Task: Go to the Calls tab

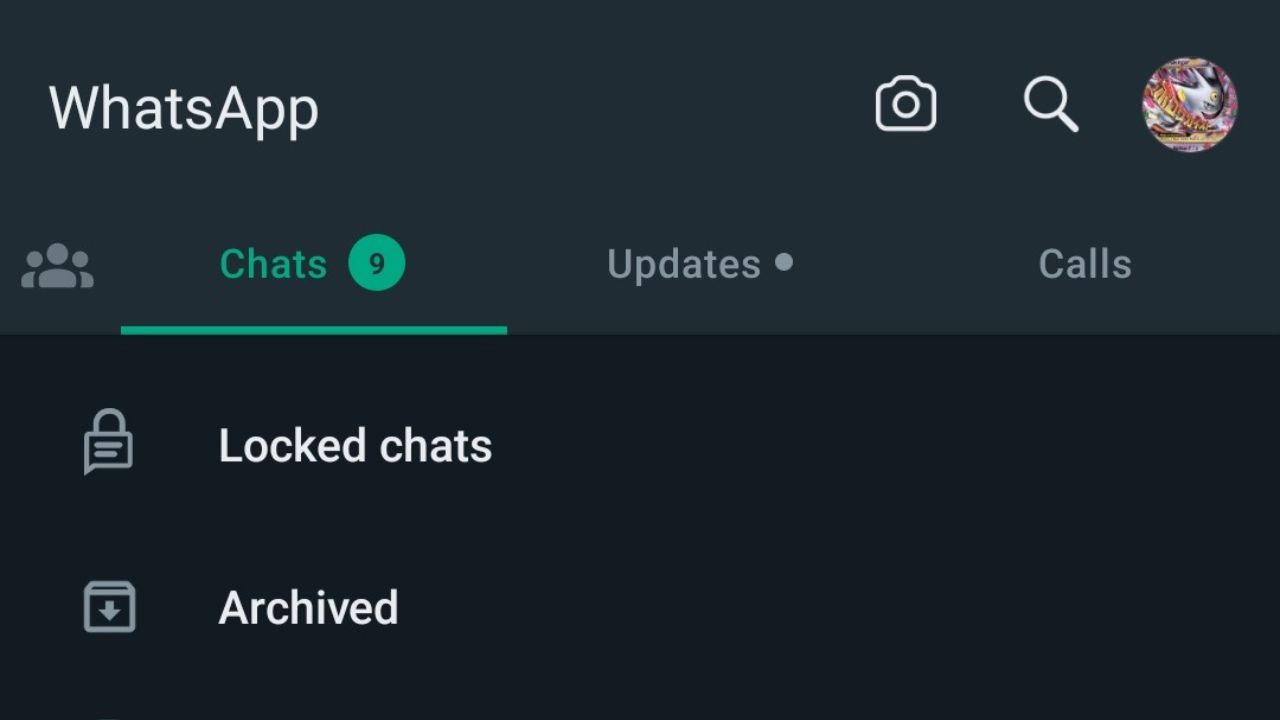Action: (x=1084, y=264)
